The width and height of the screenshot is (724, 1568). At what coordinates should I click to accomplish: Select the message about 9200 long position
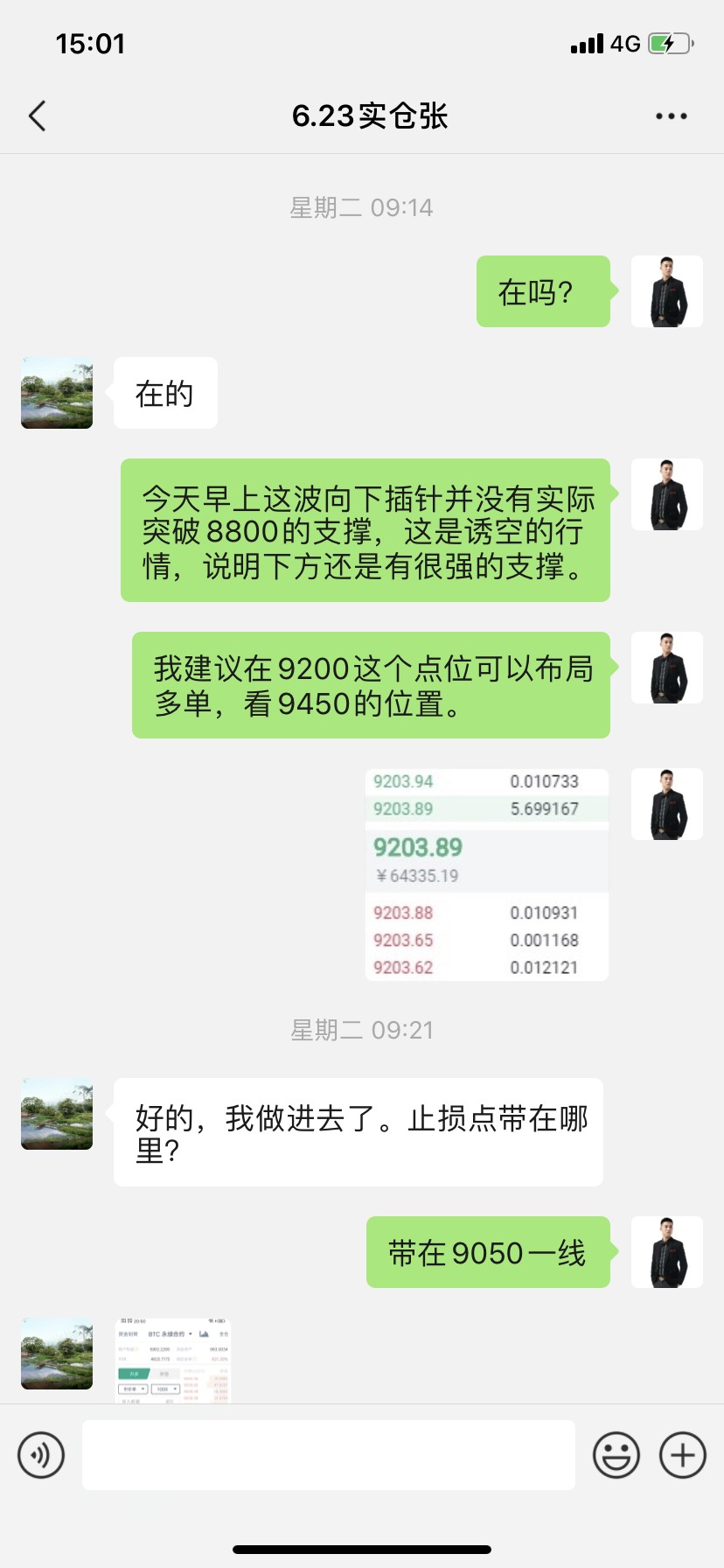pos(370,686)
